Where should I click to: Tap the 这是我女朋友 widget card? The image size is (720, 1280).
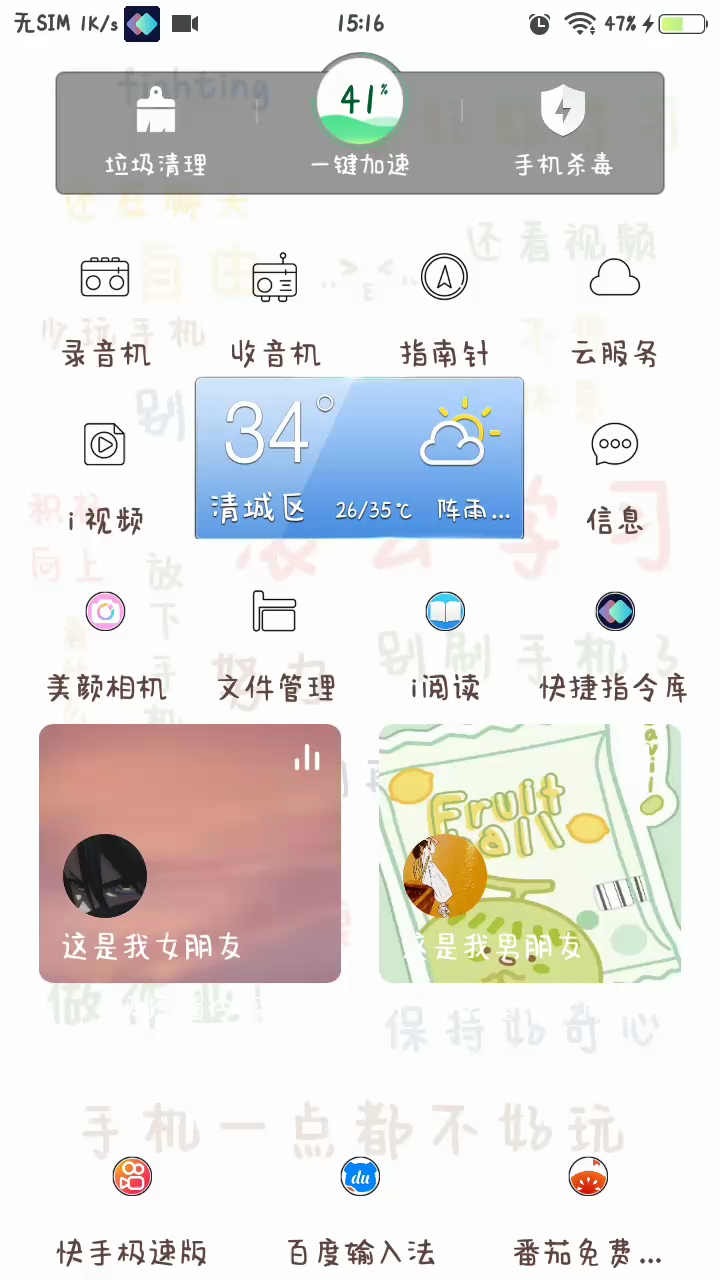pos(190,853)
